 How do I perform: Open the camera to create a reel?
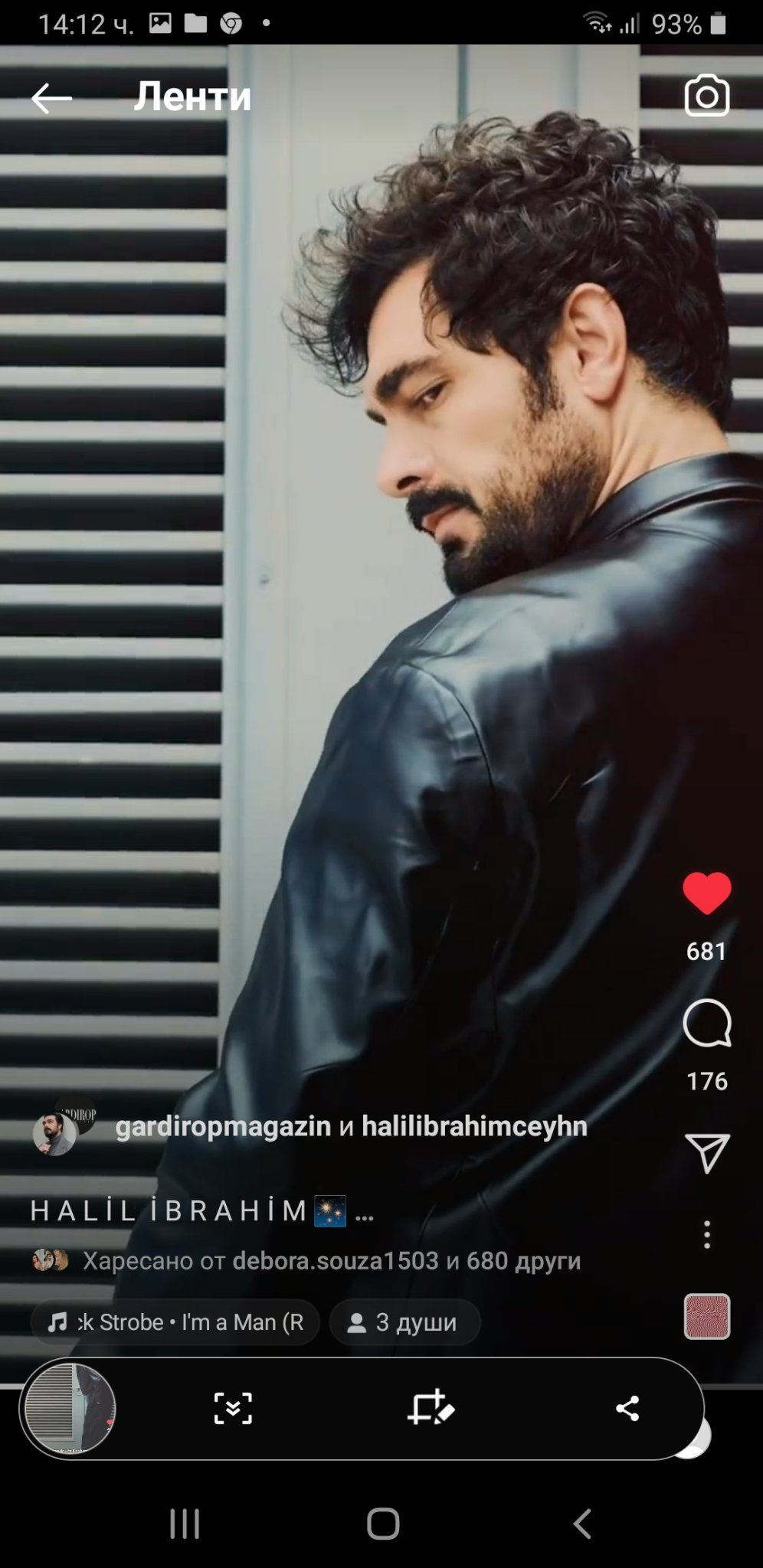click(706, 96)
